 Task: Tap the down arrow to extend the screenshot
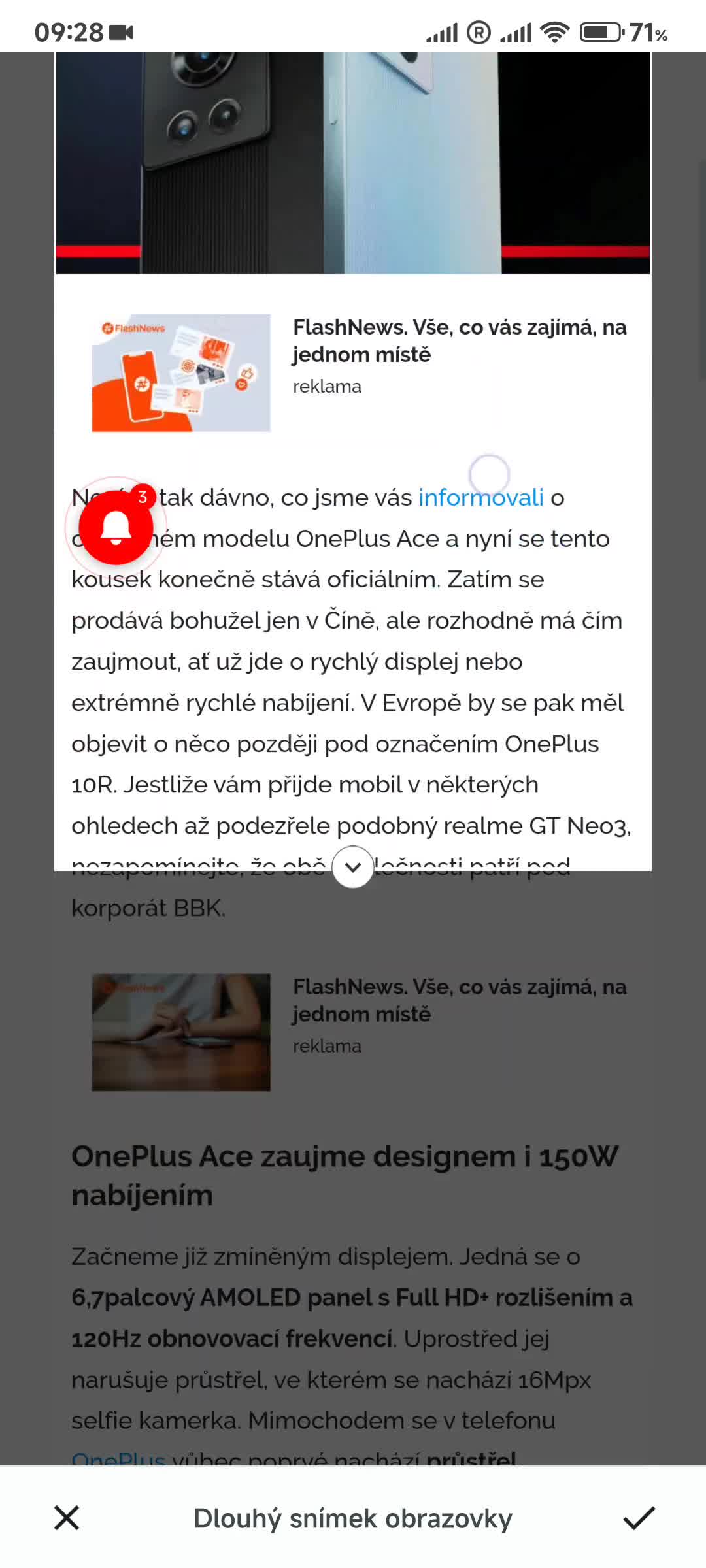click(x=353, y=867)
